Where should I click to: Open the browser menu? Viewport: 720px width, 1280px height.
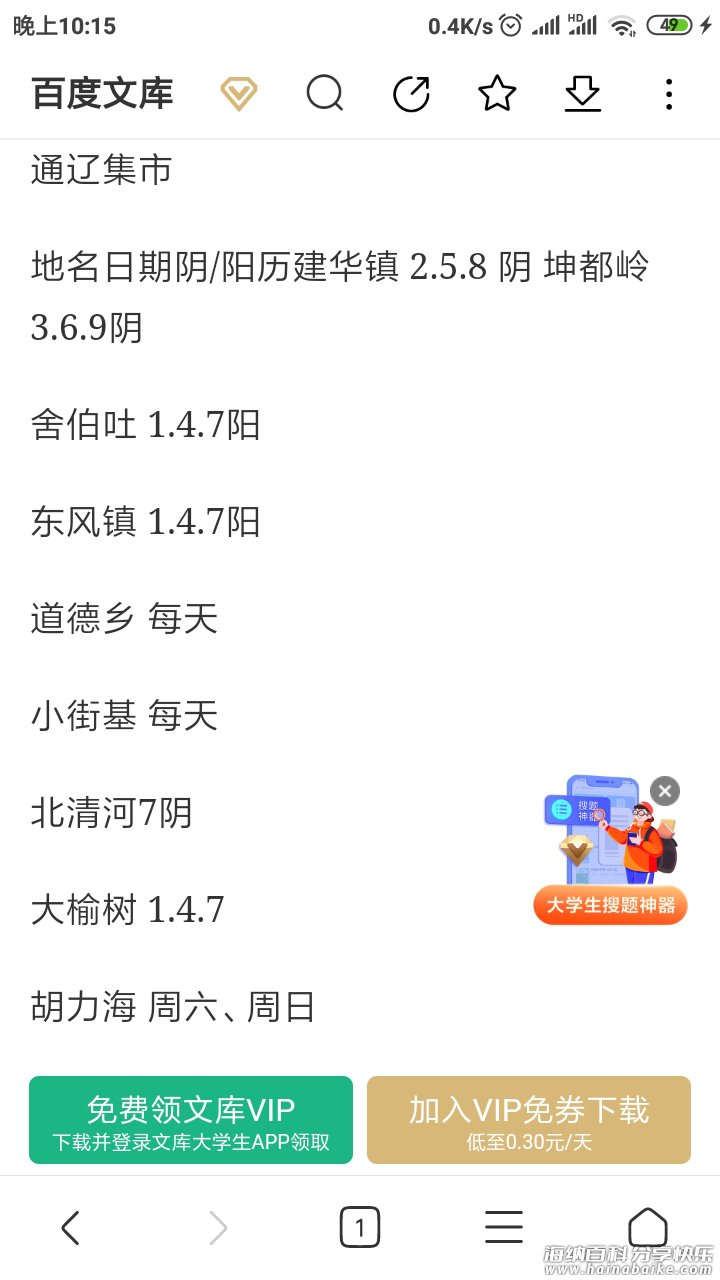pos(504,1227)
